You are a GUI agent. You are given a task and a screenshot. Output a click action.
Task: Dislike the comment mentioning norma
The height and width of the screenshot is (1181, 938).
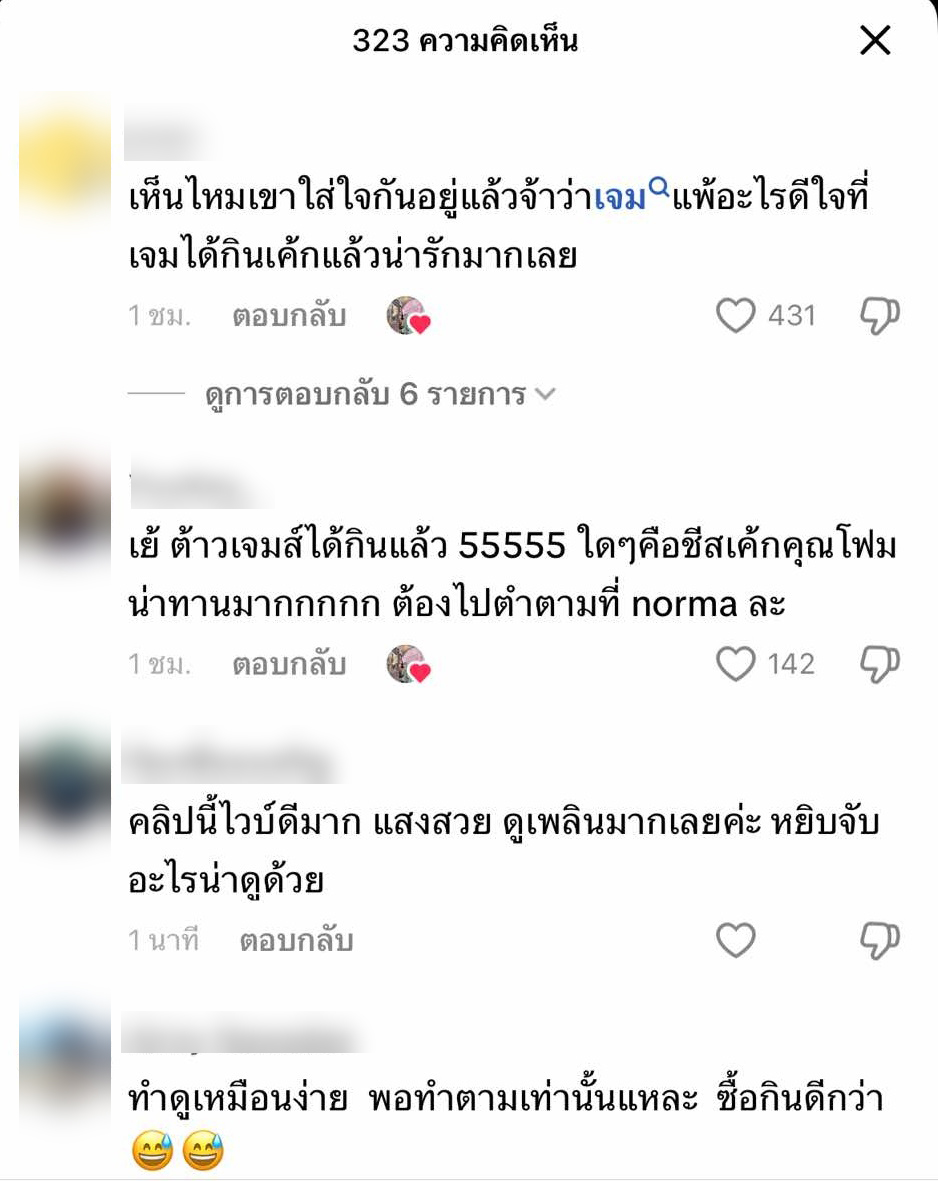pyautogui.click(x=880, y=664)
